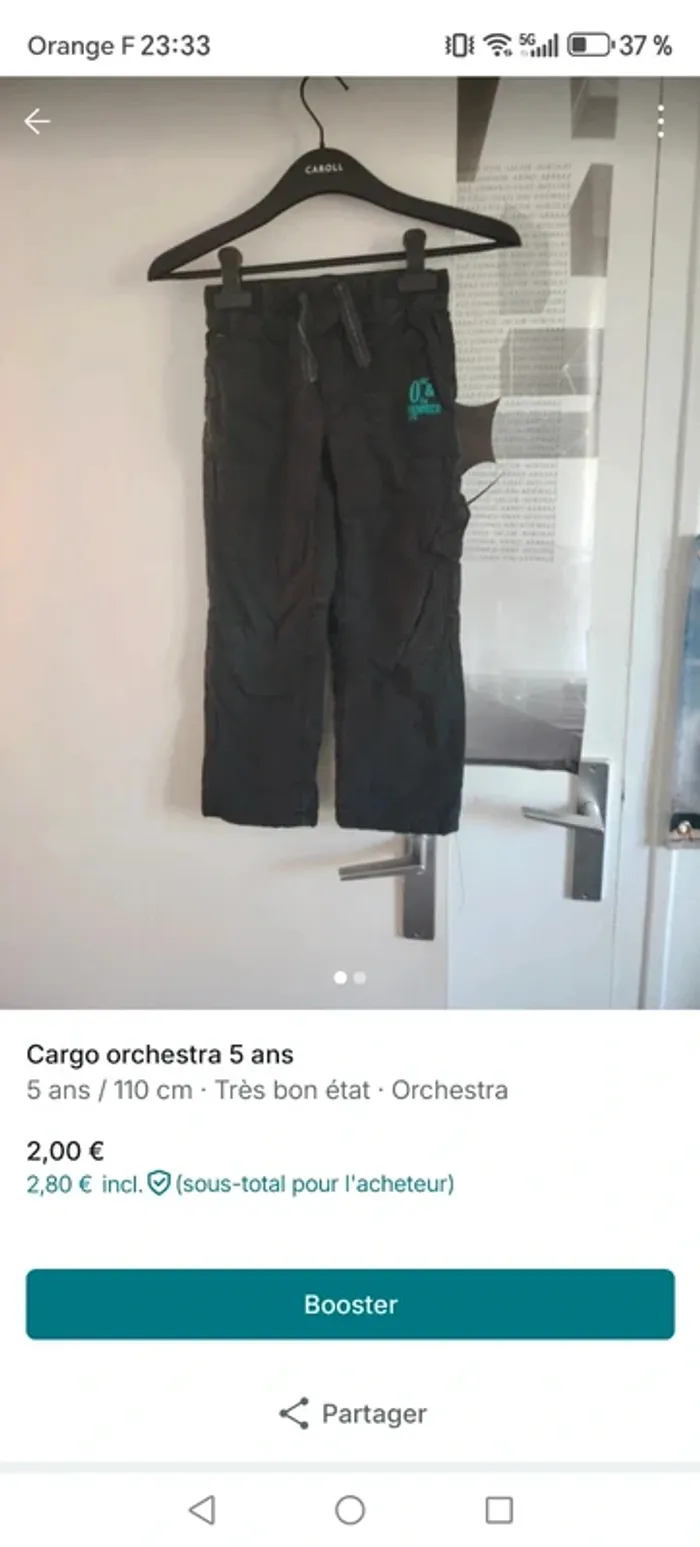
Task: Go to the phone's home screen
Action: [x=350, y=1509]
